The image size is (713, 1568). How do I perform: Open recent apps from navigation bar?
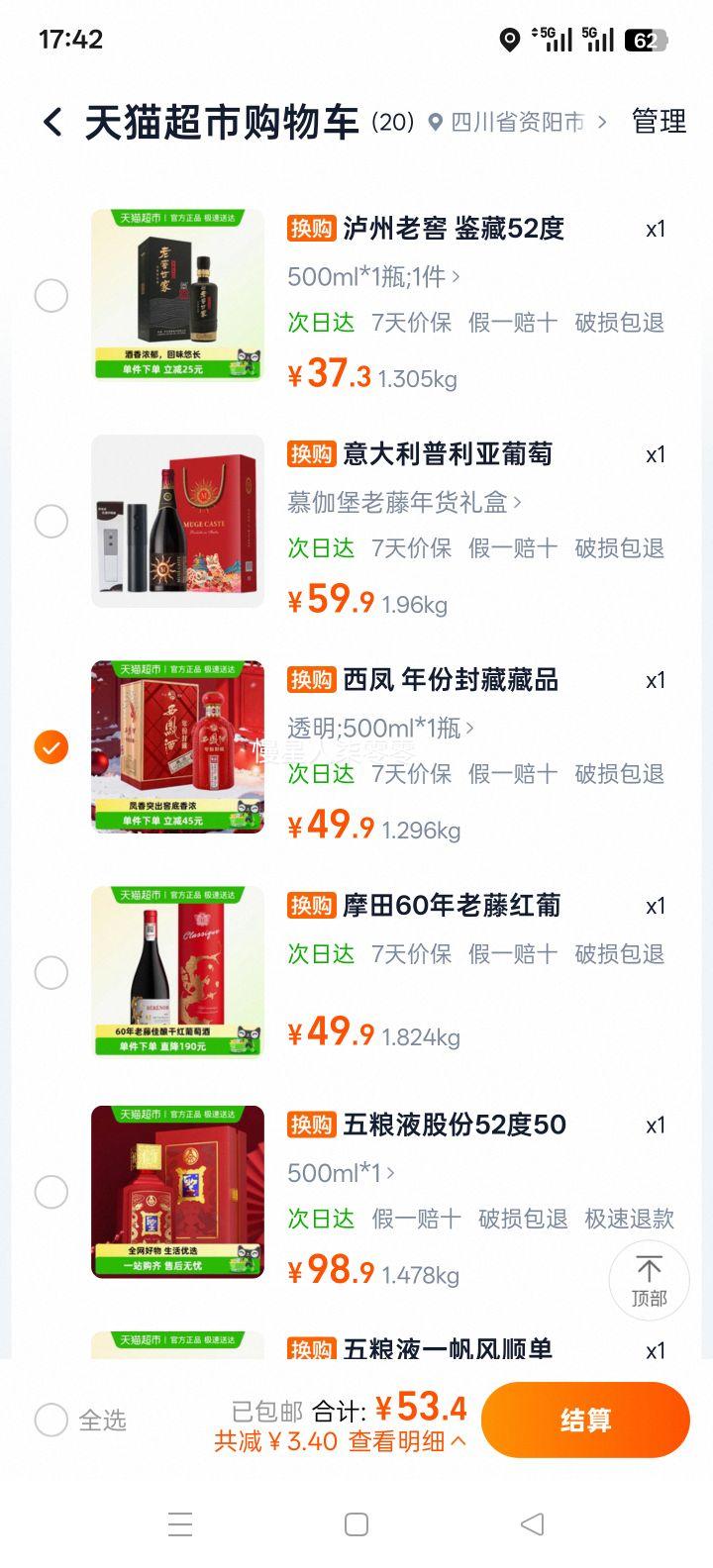coord(179,1525)
